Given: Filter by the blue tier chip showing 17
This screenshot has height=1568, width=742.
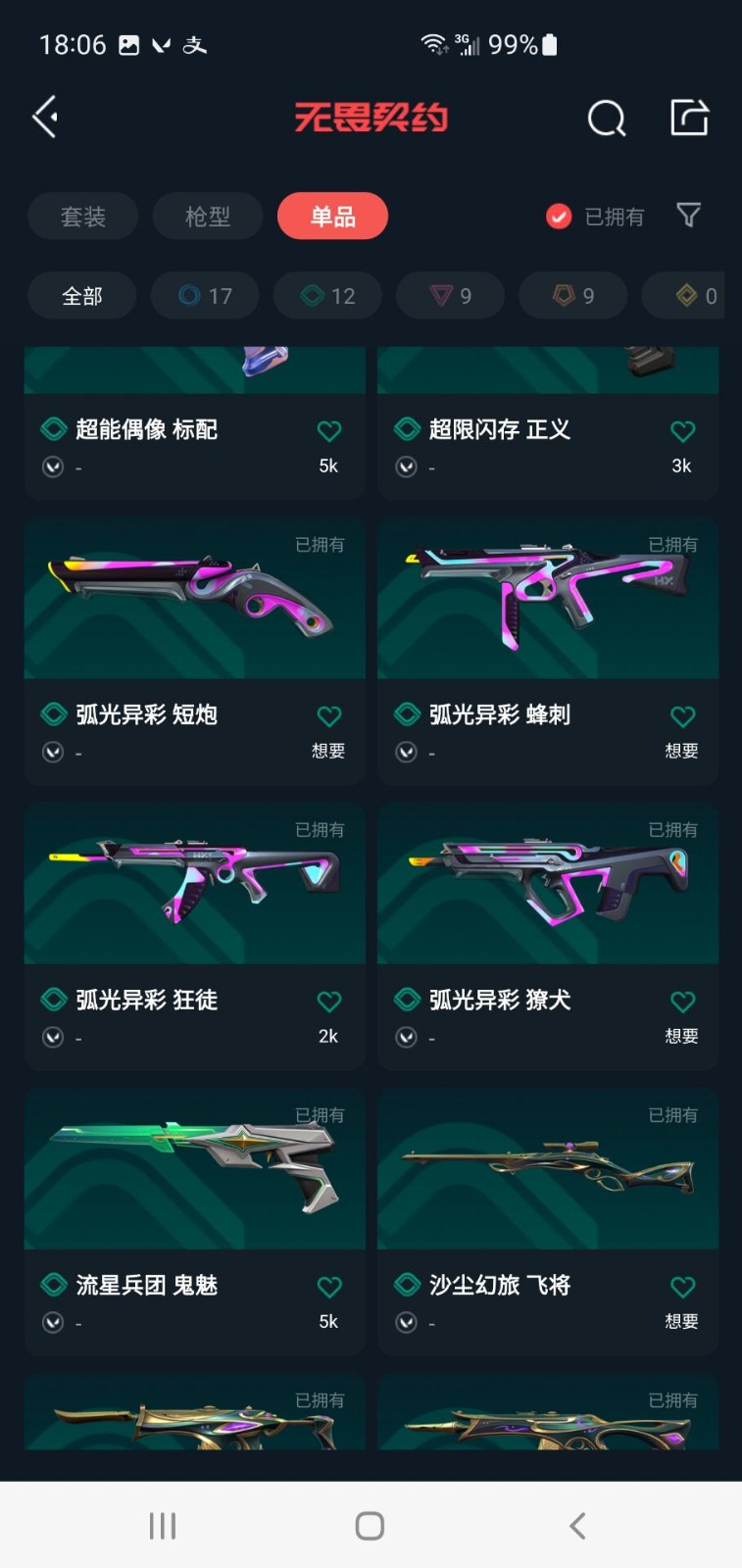Looking at the screenshot, I should point(205,296).
